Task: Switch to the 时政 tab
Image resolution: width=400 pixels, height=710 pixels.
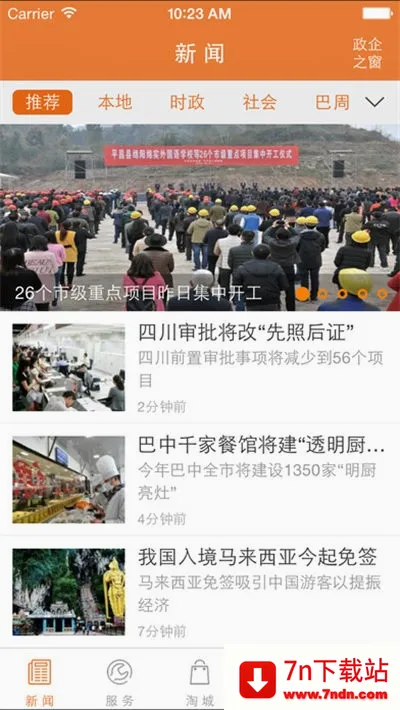Action: (187, 102)
